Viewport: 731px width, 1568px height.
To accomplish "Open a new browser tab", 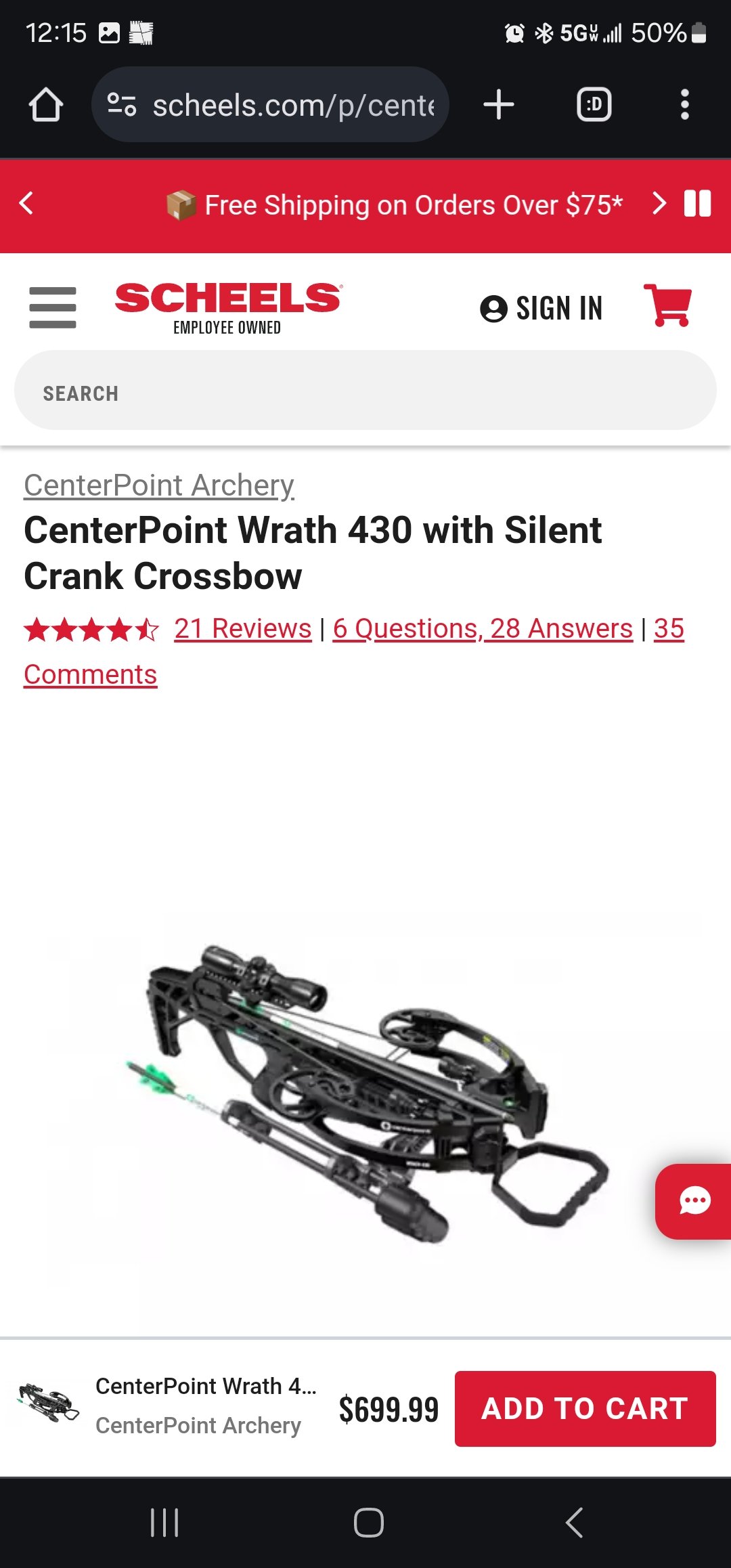I will 499,105.
